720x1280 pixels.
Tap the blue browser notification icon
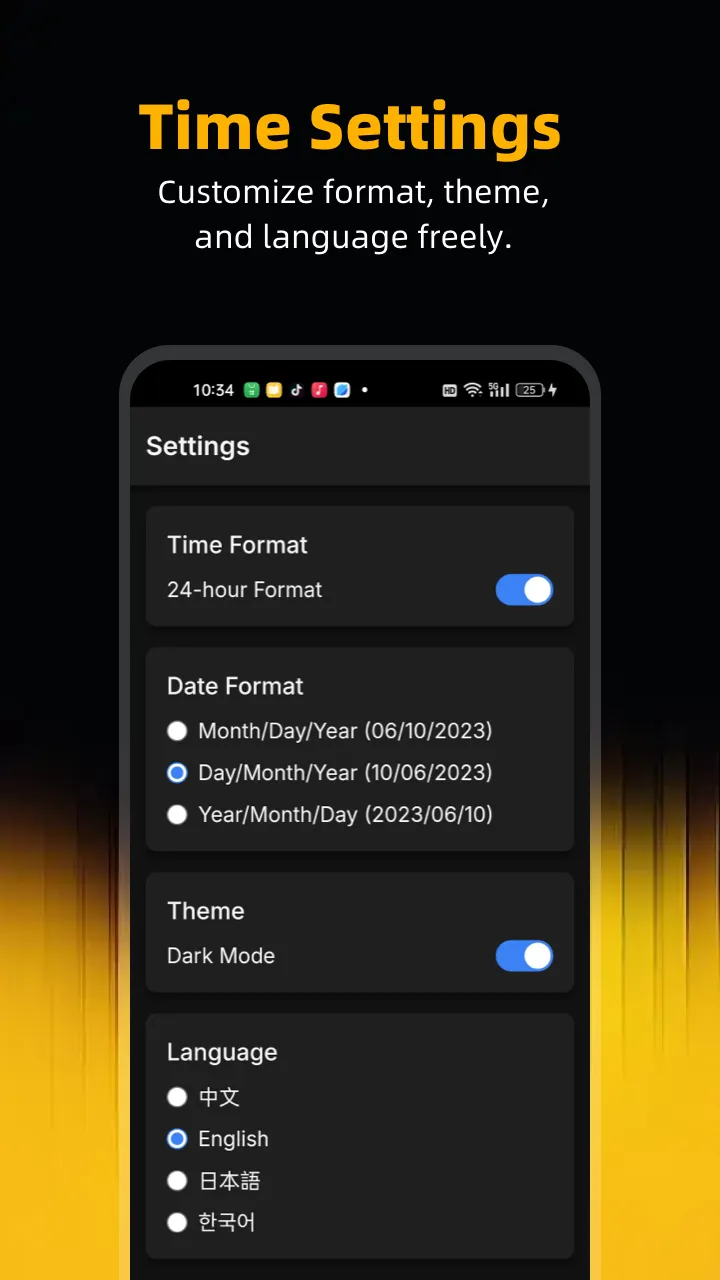(x=343, y=390)
